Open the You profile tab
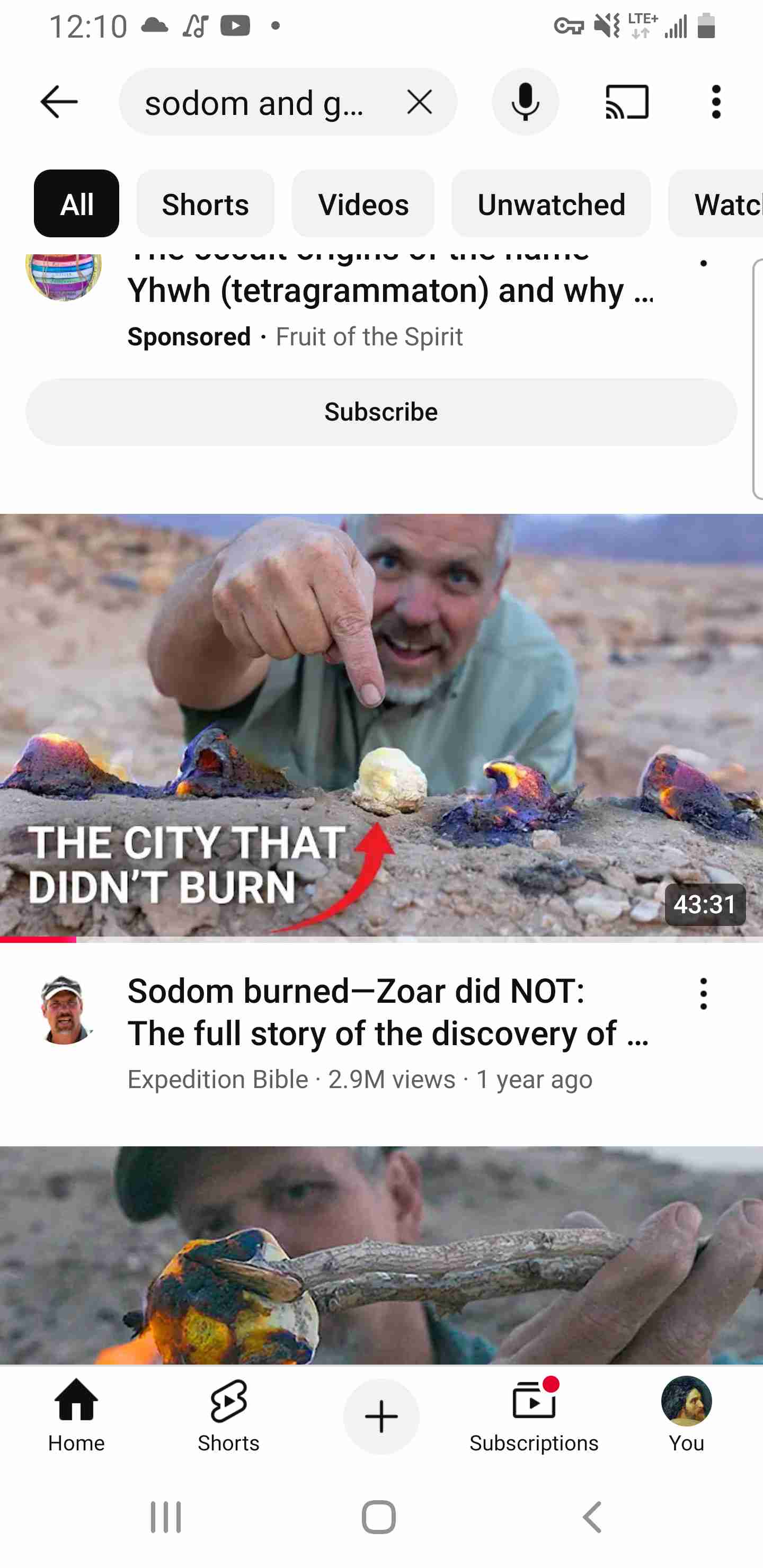The width and height of the screenshot is (763, 1568). pyautogui.click(x=686, y=1416)
